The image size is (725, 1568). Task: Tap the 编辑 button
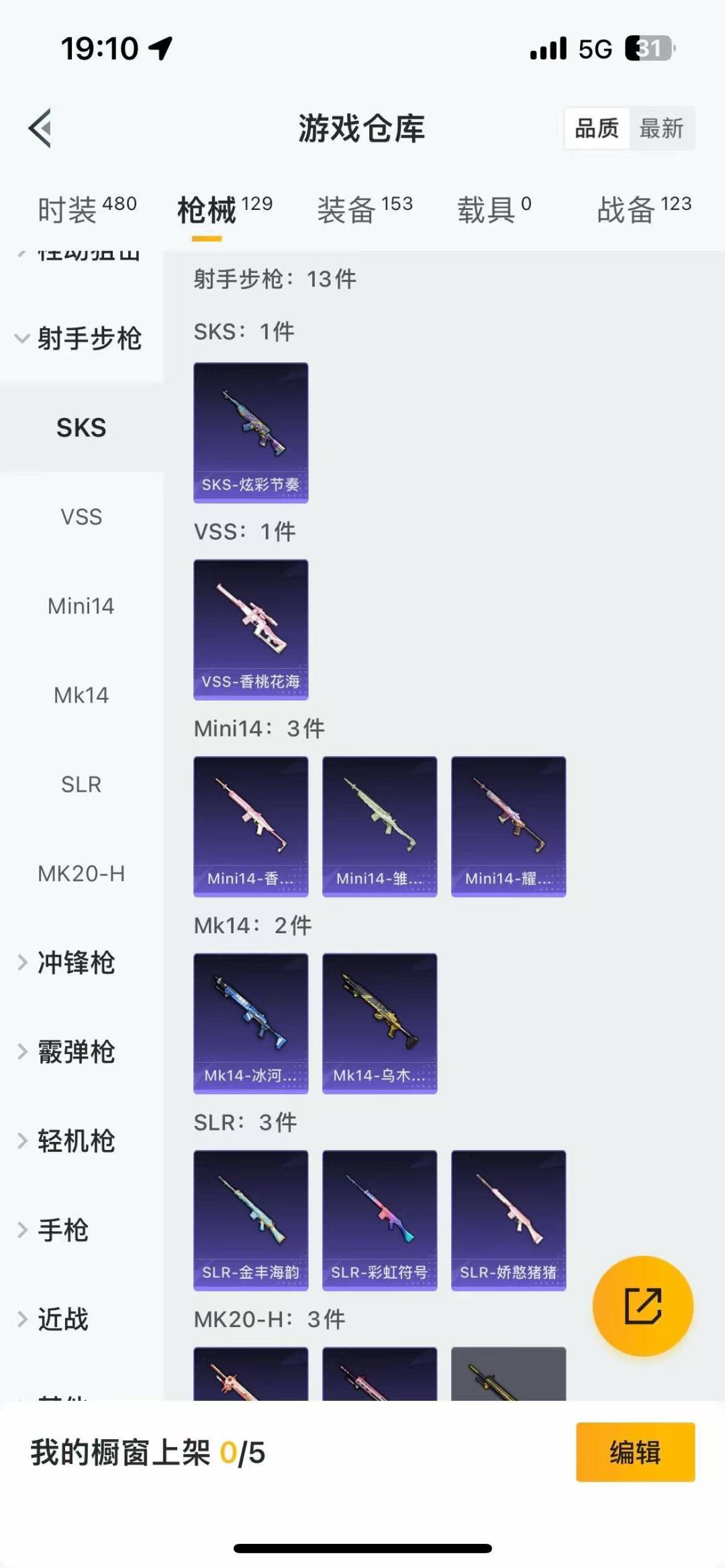635,1452
